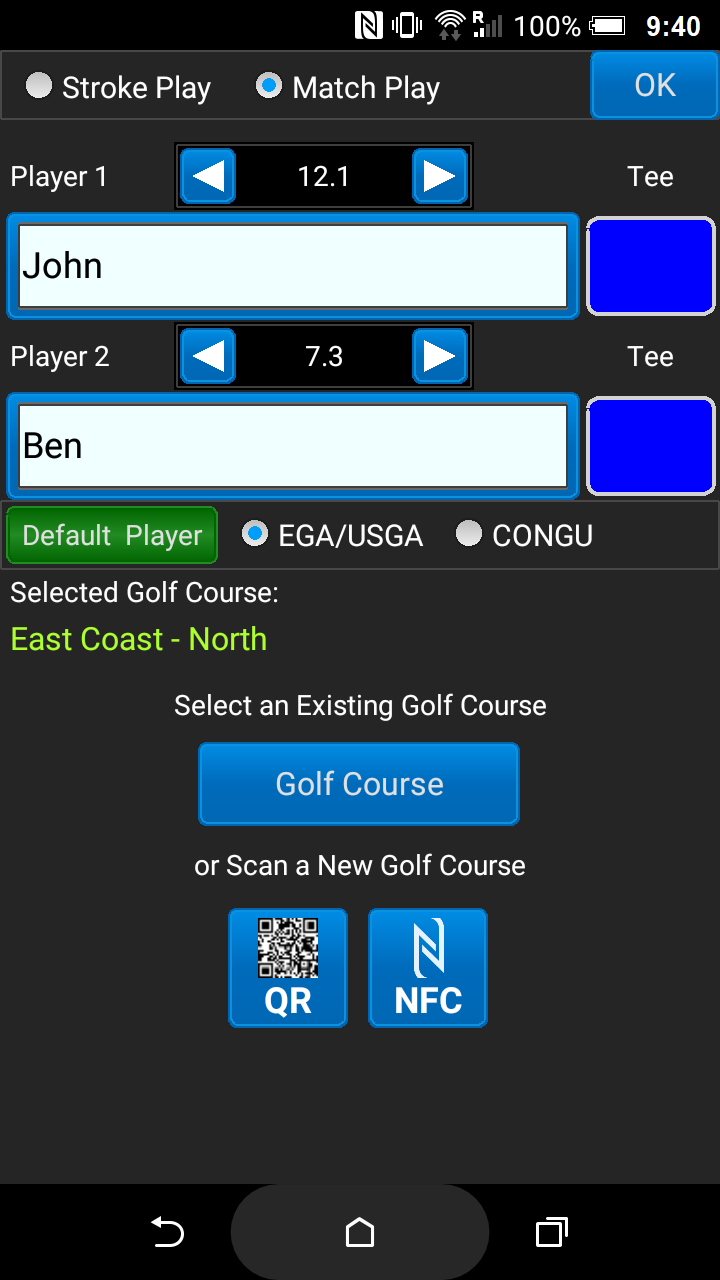Viewport: 720px width, 1280px height.
Task: Increase Player 1 handicap above 12.1
Action: pyautogui.click(x=439, y=177)
